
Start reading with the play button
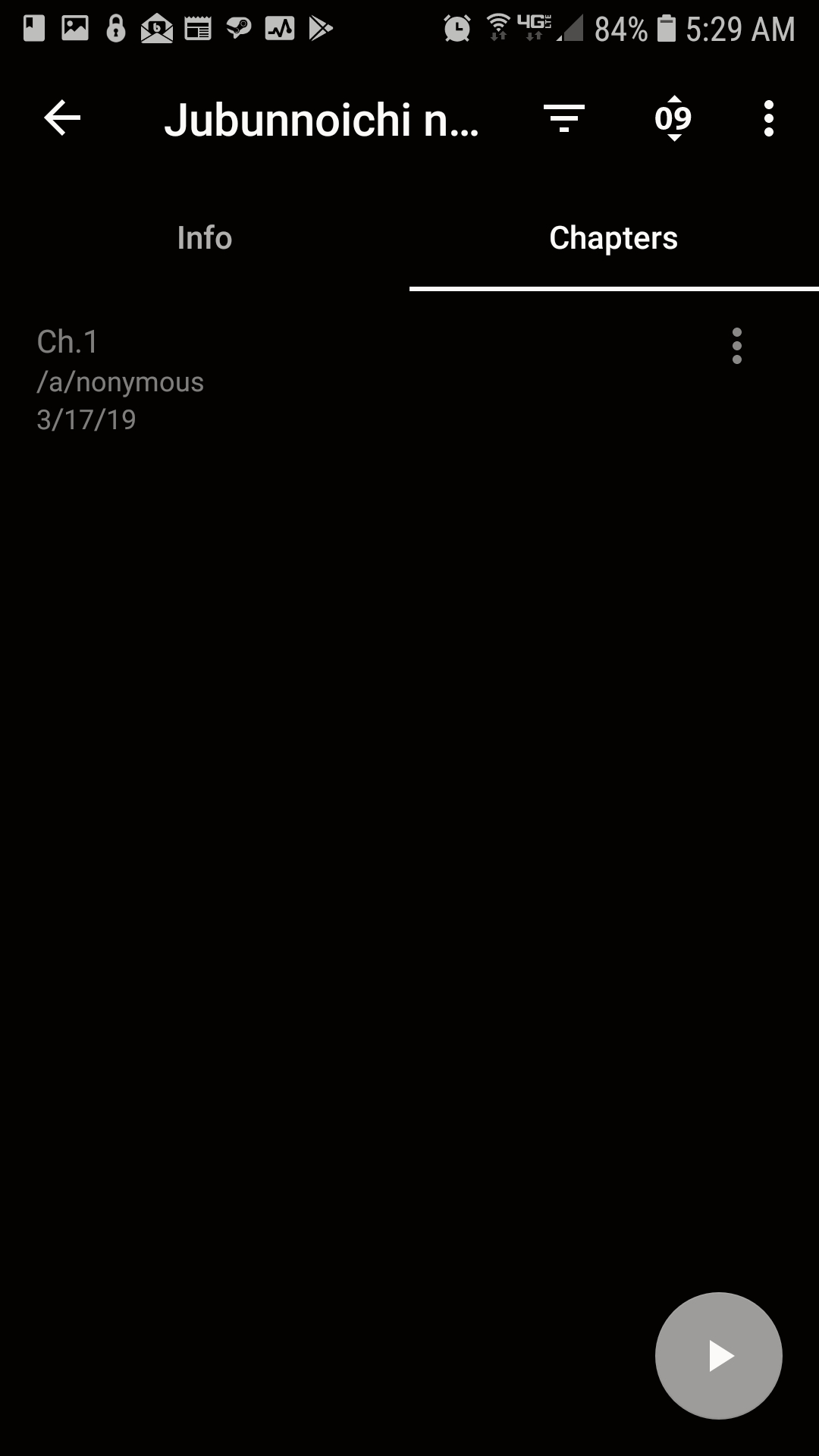(719, 1356)
